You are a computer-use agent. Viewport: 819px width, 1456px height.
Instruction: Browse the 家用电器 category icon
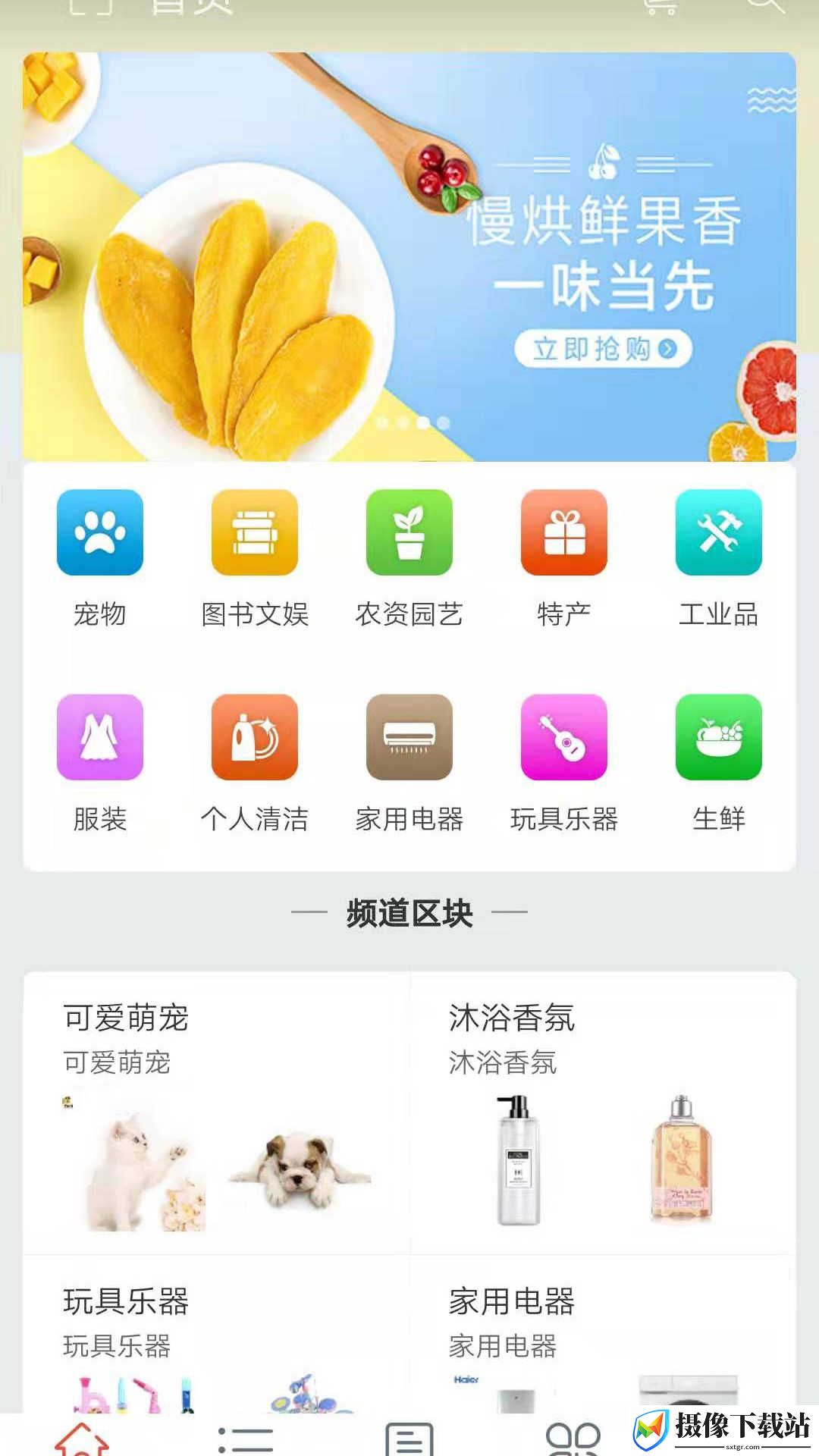point(409,737)
